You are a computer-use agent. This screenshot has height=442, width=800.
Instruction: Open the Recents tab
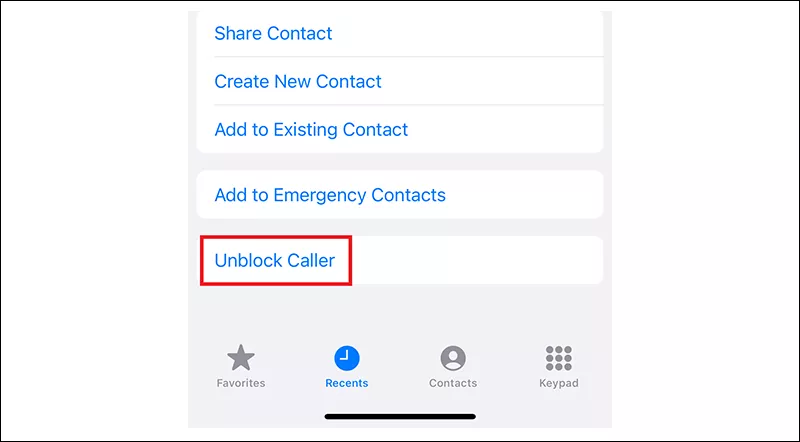coord(347,366)
